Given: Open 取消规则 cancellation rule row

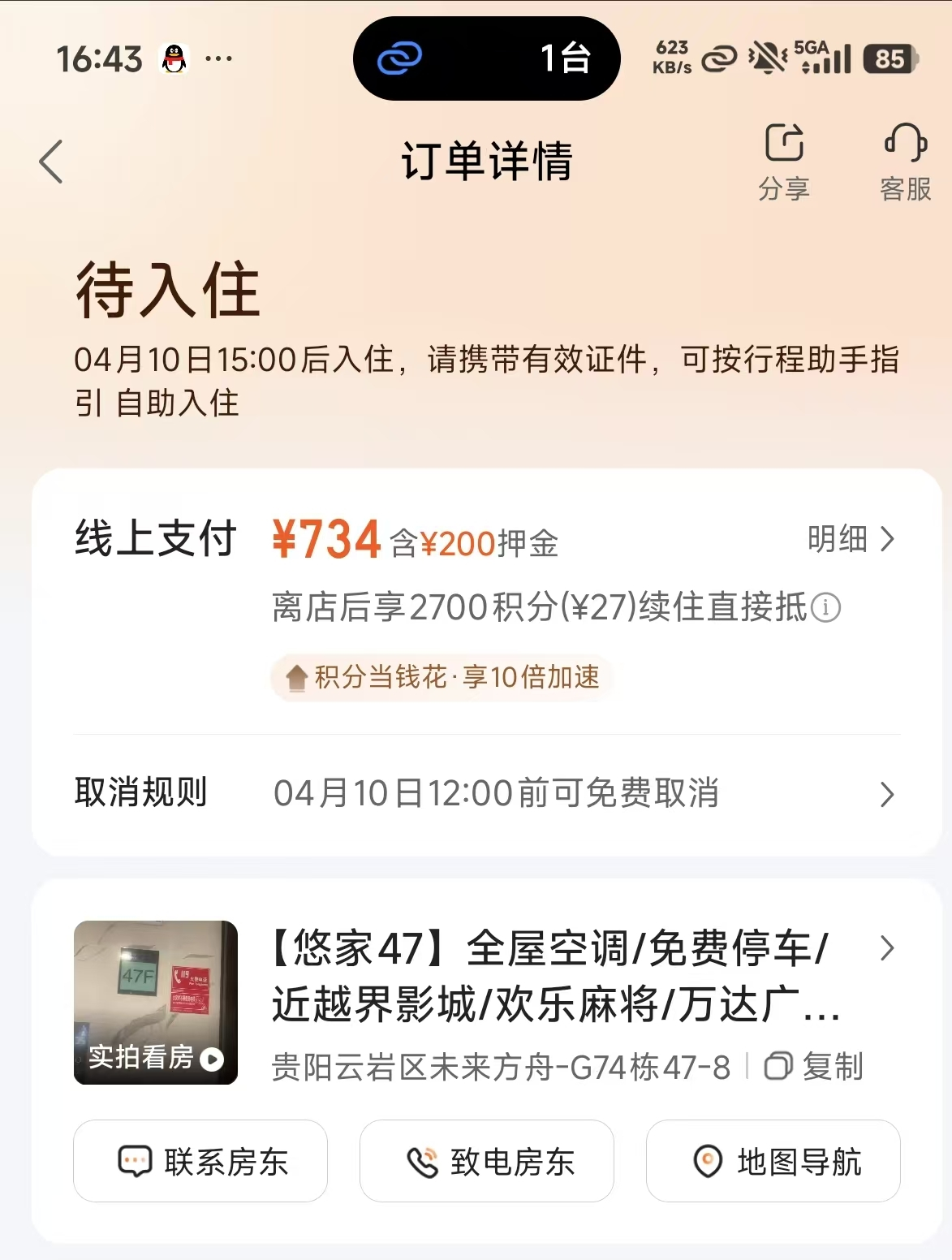Looking at the screenshot, I should [487, 793].
